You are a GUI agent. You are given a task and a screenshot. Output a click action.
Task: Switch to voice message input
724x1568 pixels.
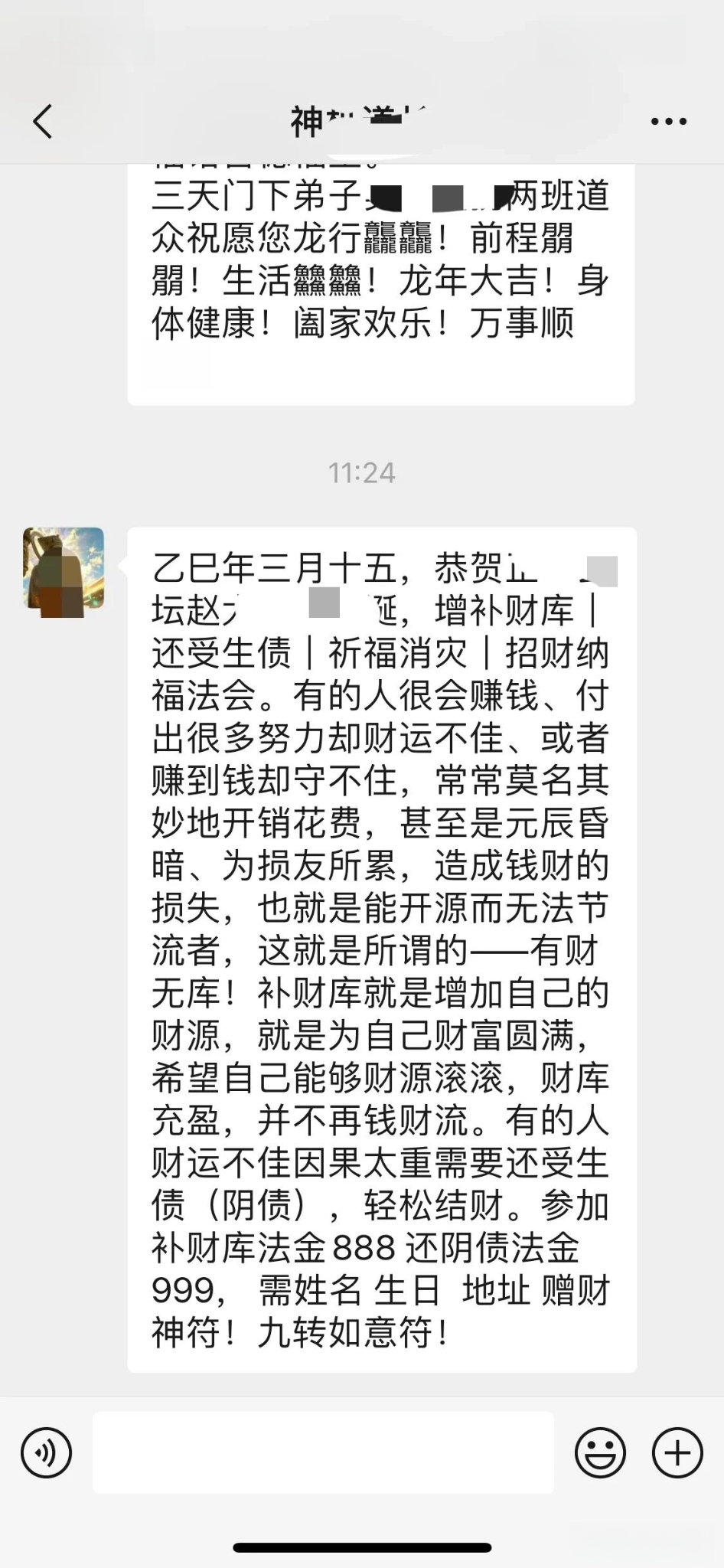click(47, 1452)
